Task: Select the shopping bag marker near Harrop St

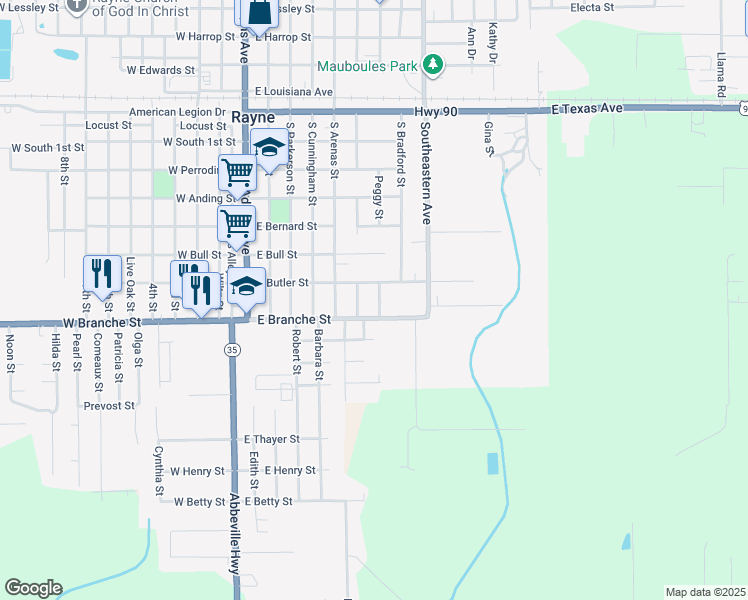Action: 260,13
